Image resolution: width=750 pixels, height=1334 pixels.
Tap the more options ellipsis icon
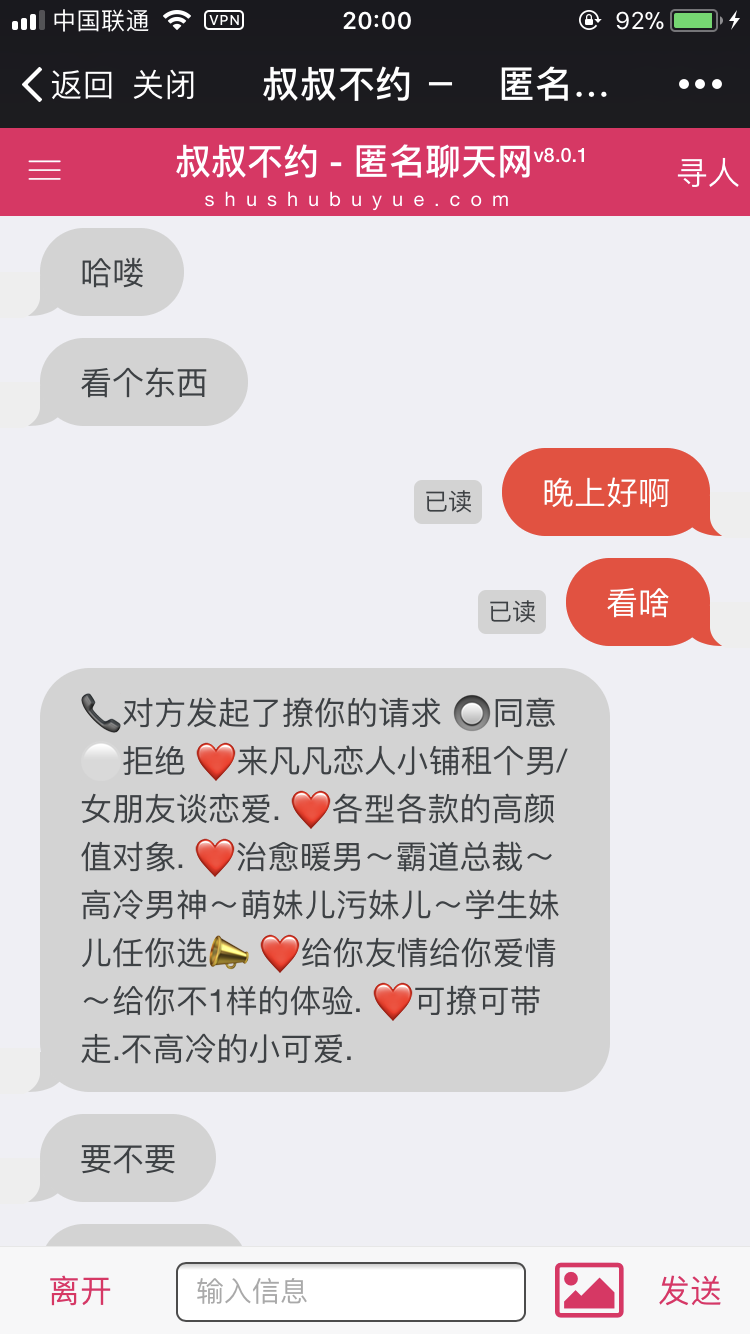point(702,85)
